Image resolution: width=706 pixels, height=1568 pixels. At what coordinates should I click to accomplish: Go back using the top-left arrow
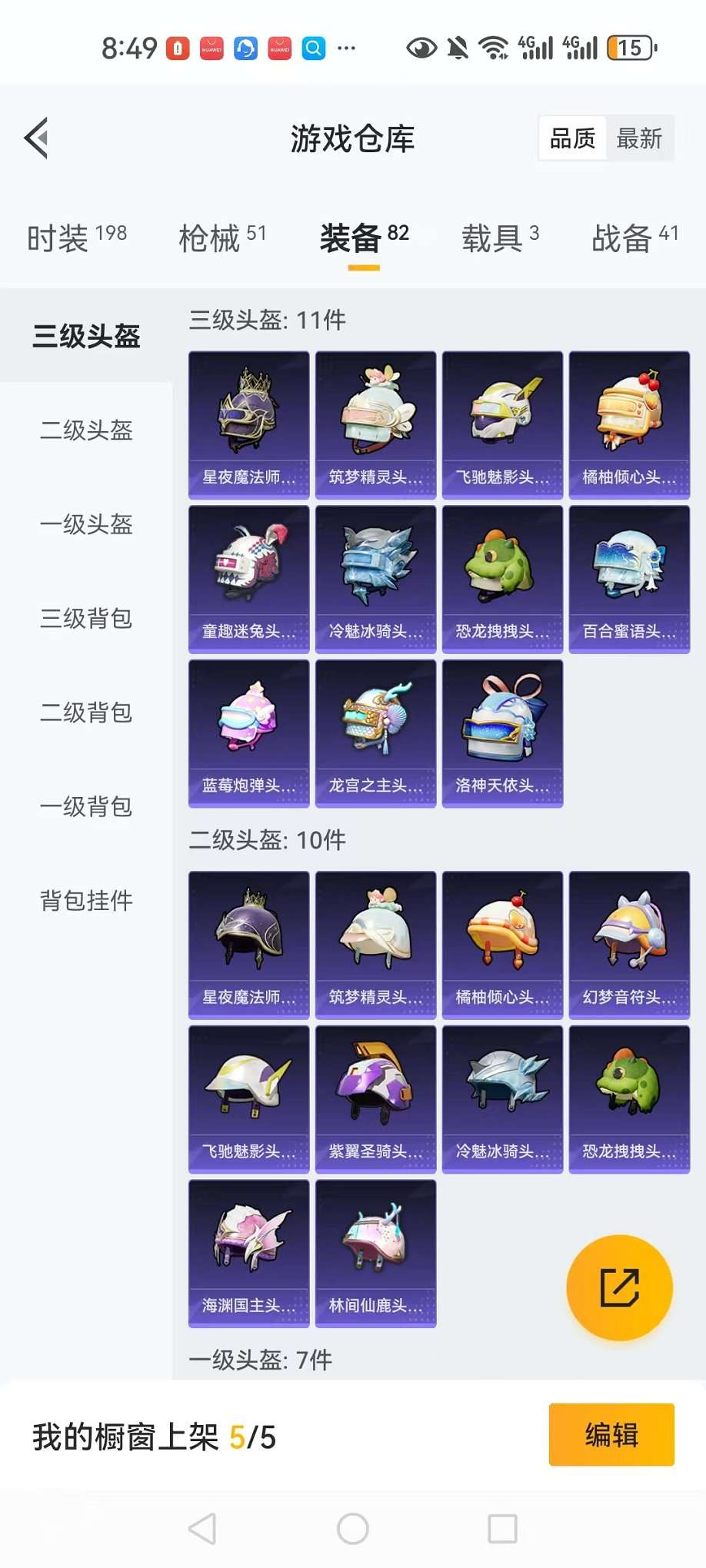[37, 138]
